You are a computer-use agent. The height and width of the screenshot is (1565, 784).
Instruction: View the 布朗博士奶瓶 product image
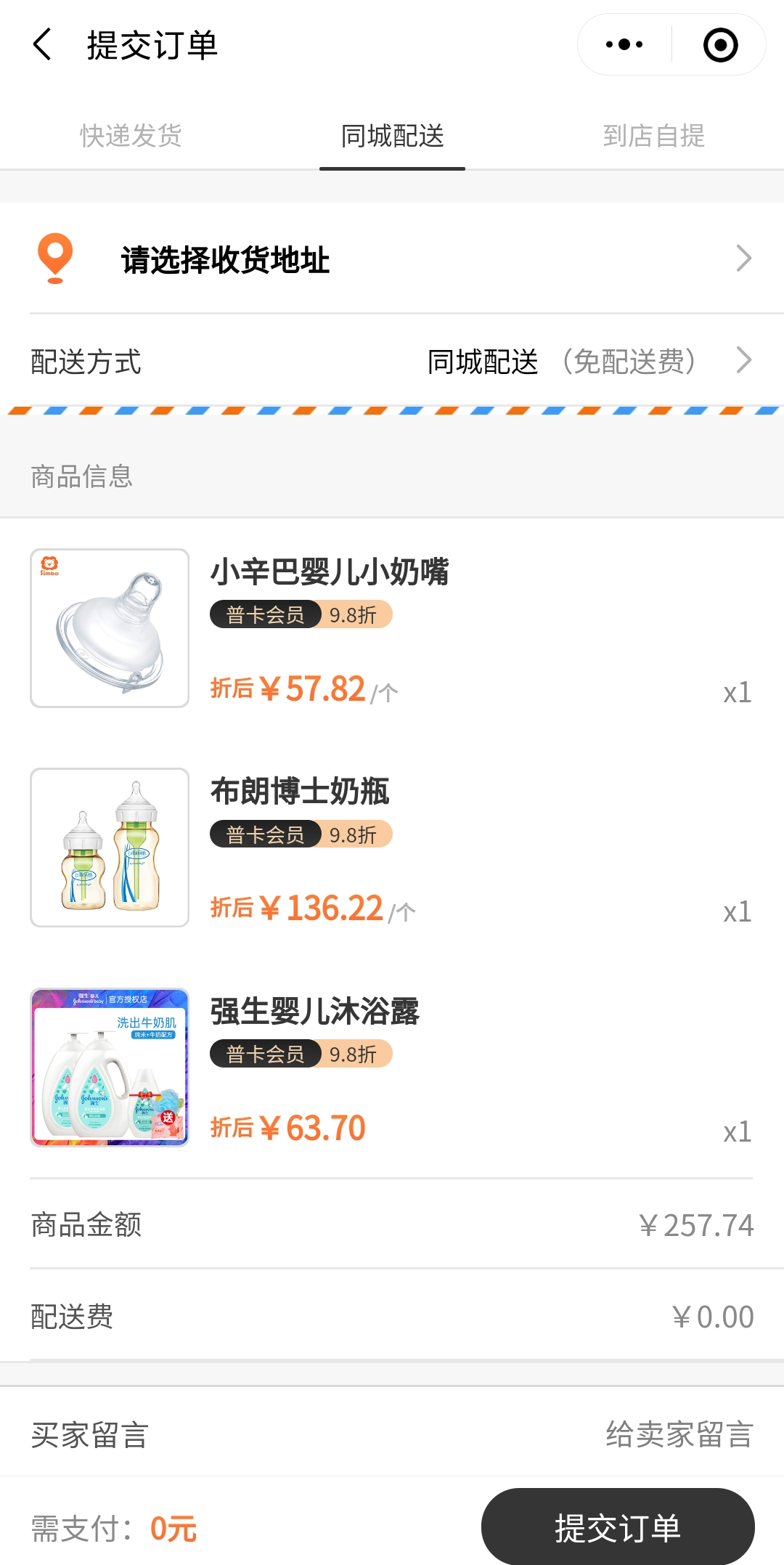pyautogui.click(x=110, y=847)
